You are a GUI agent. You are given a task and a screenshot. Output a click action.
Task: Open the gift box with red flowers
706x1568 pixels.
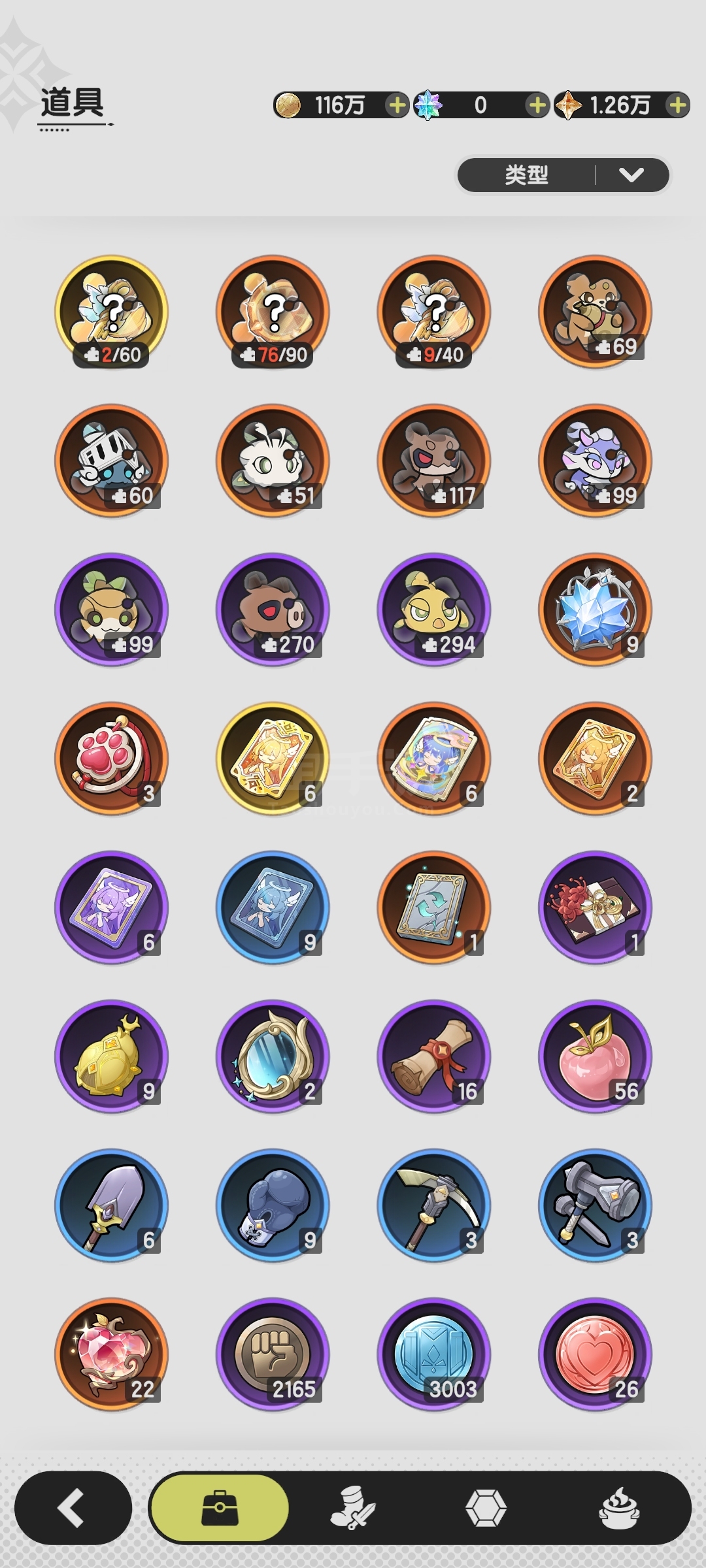point(595,907)
